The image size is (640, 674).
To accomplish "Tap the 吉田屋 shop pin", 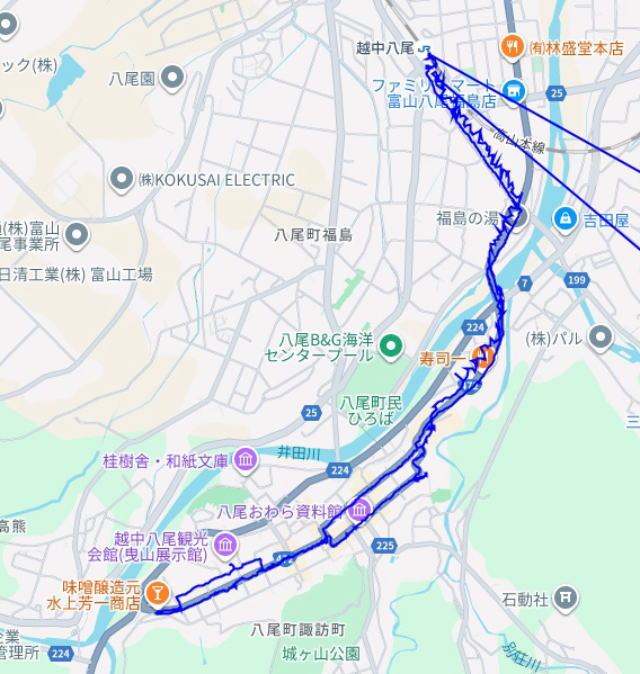I will click(565, 218).
